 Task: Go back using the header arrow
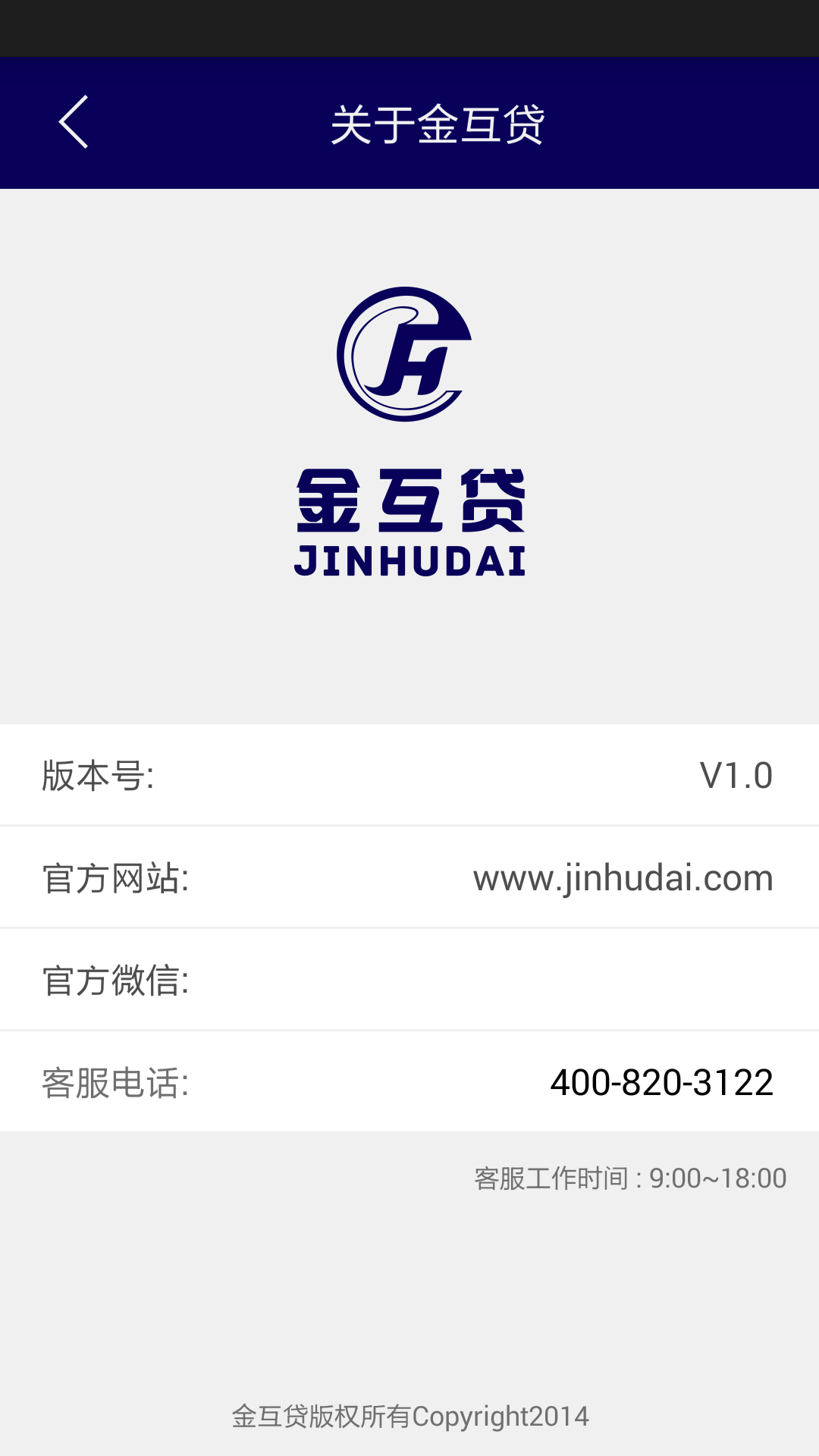tap(74, 122)
